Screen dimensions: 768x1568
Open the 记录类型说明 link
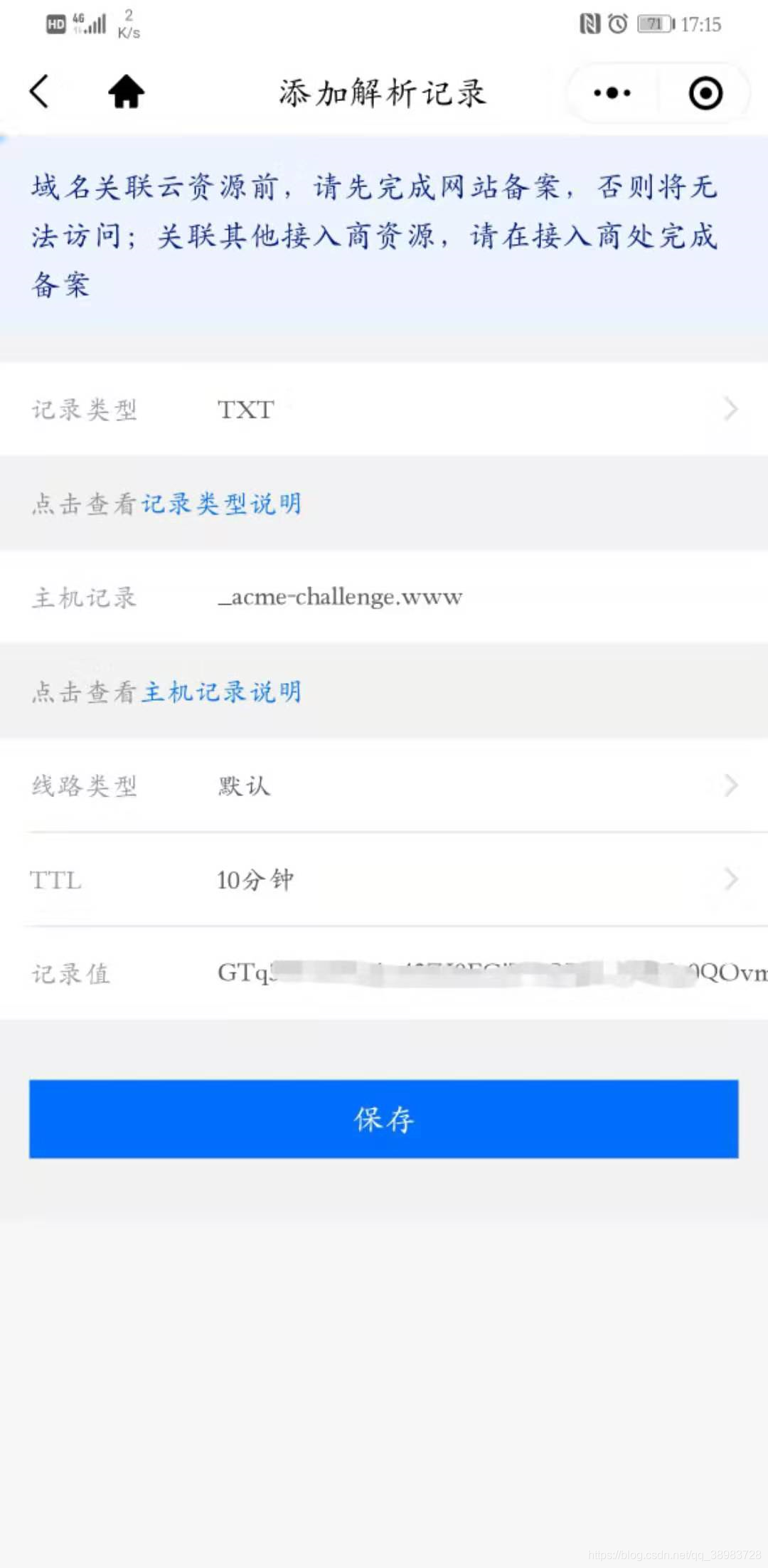coord(223,504)
